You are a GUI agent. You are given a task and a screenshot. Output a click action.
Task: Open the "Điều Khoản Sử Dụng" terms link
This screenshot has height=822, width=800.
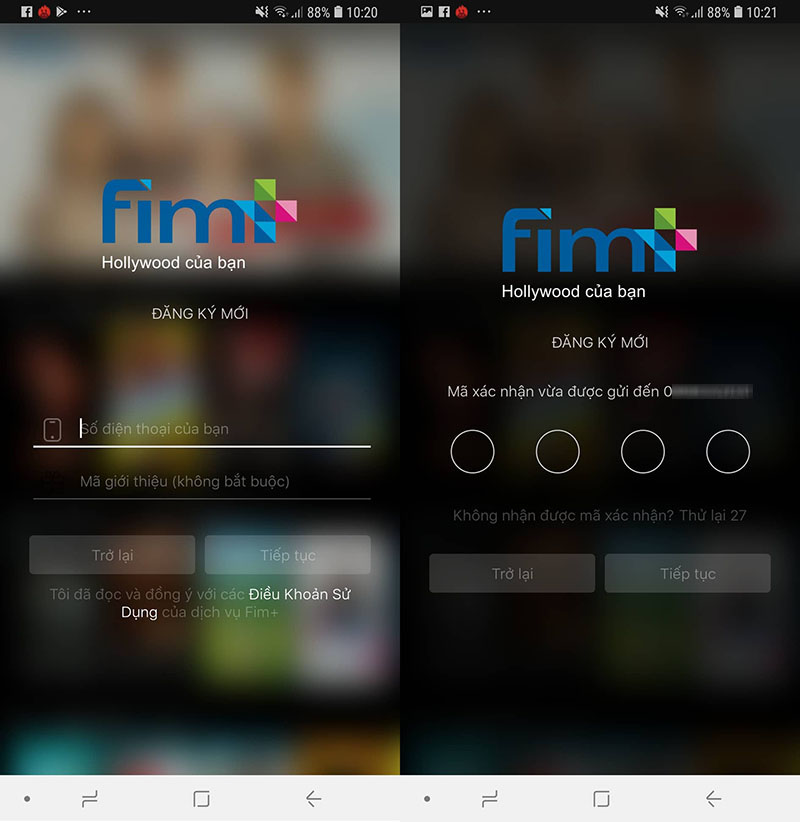(x=299, y=594)
